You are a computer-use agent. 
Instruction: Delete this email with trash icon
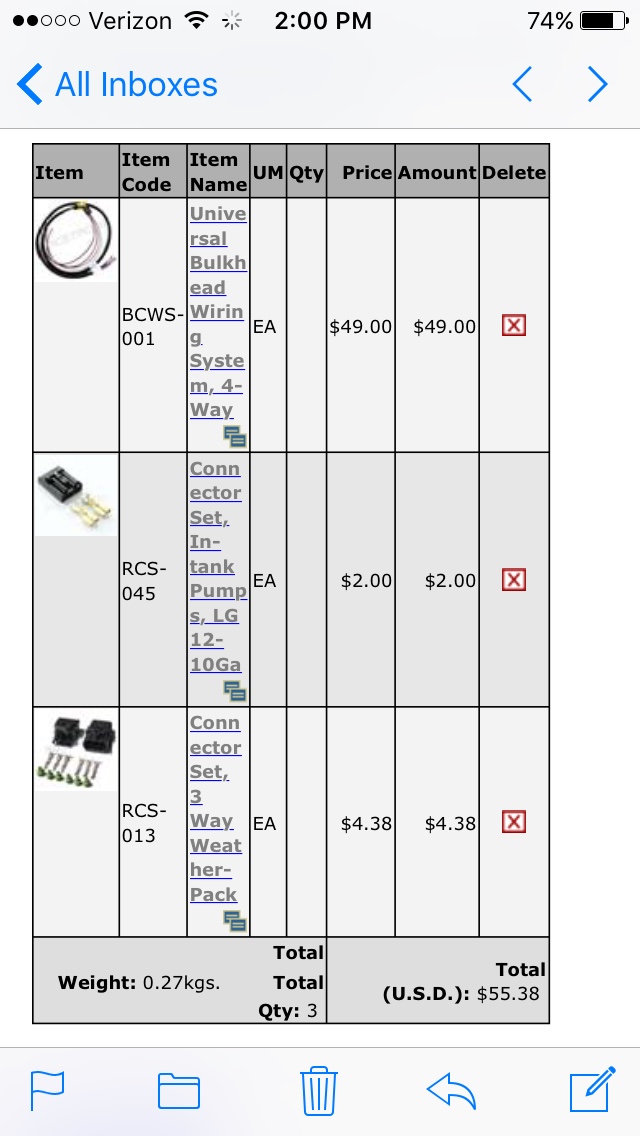318,1090
